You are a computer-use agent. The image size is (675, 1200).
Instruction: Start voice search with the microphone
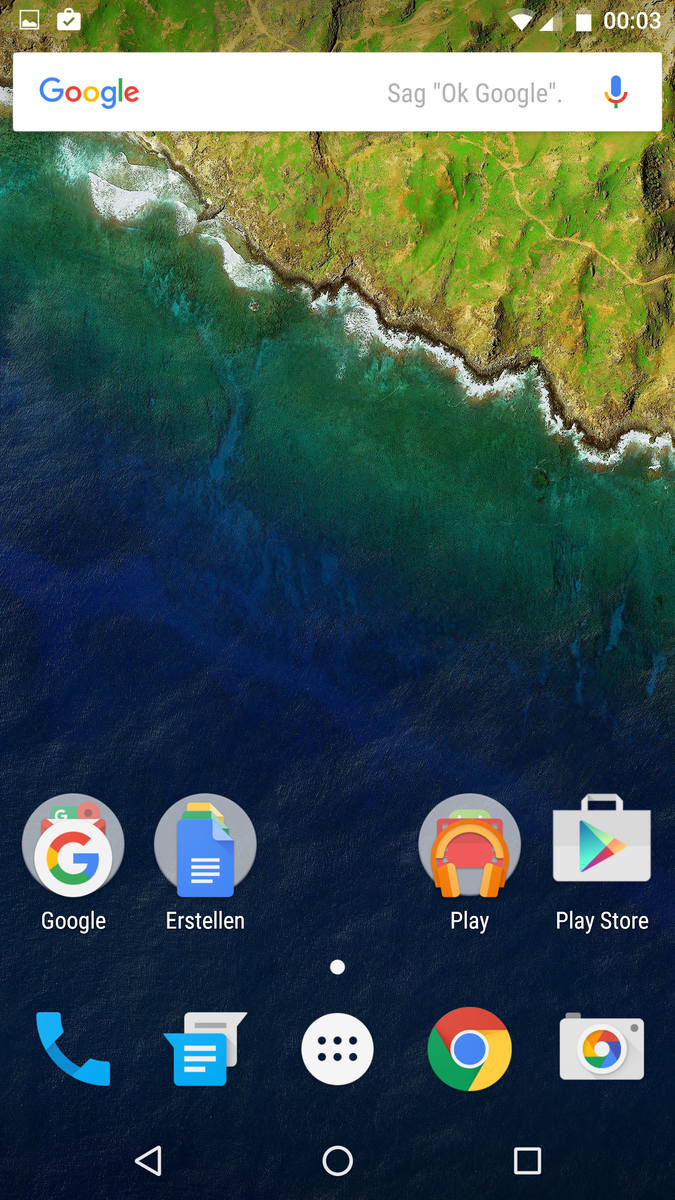(x=616, y=93)
